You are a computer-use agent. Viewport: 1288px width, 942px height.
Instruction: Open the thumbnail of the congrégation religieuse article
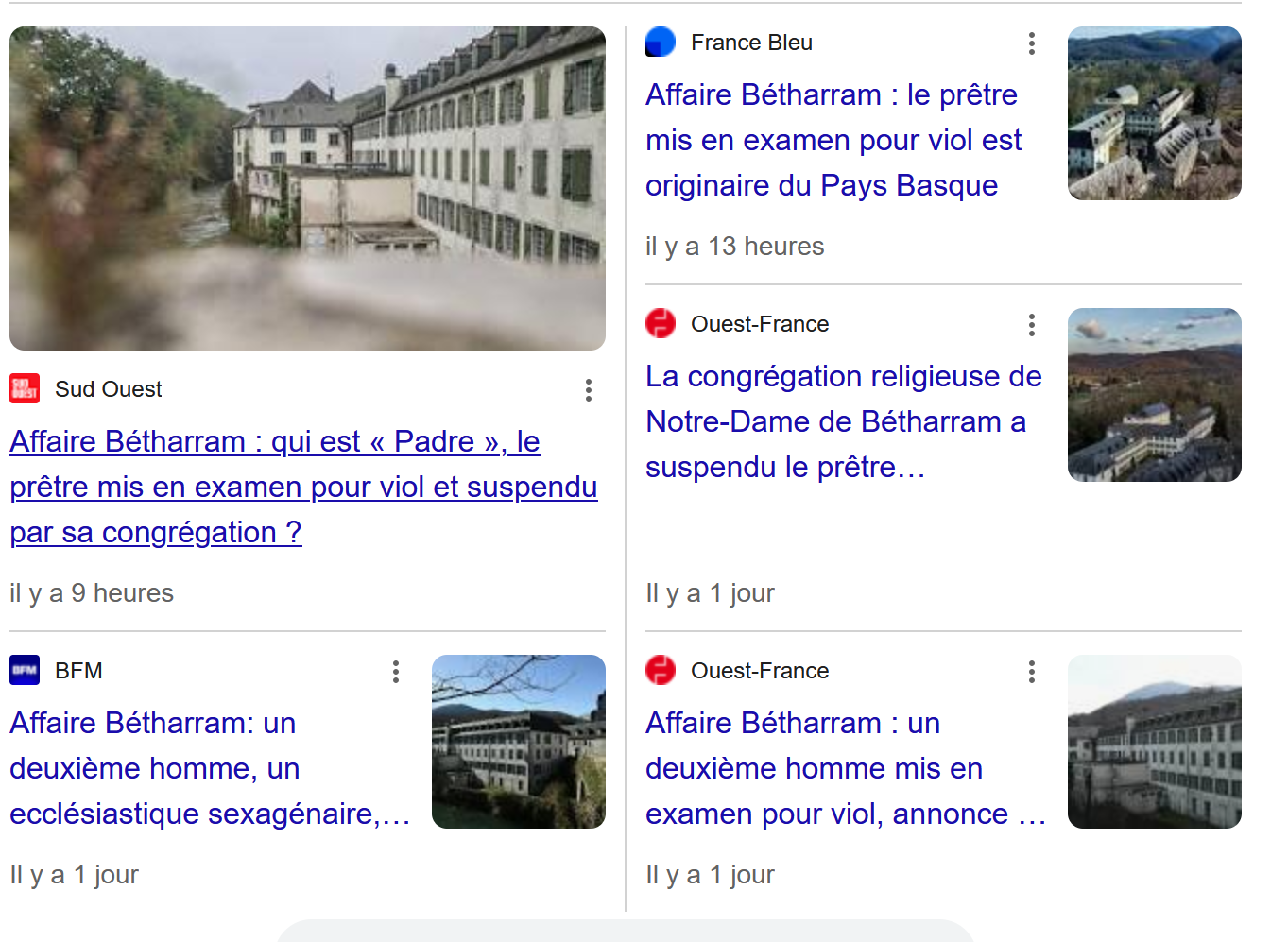point(1154,395)
